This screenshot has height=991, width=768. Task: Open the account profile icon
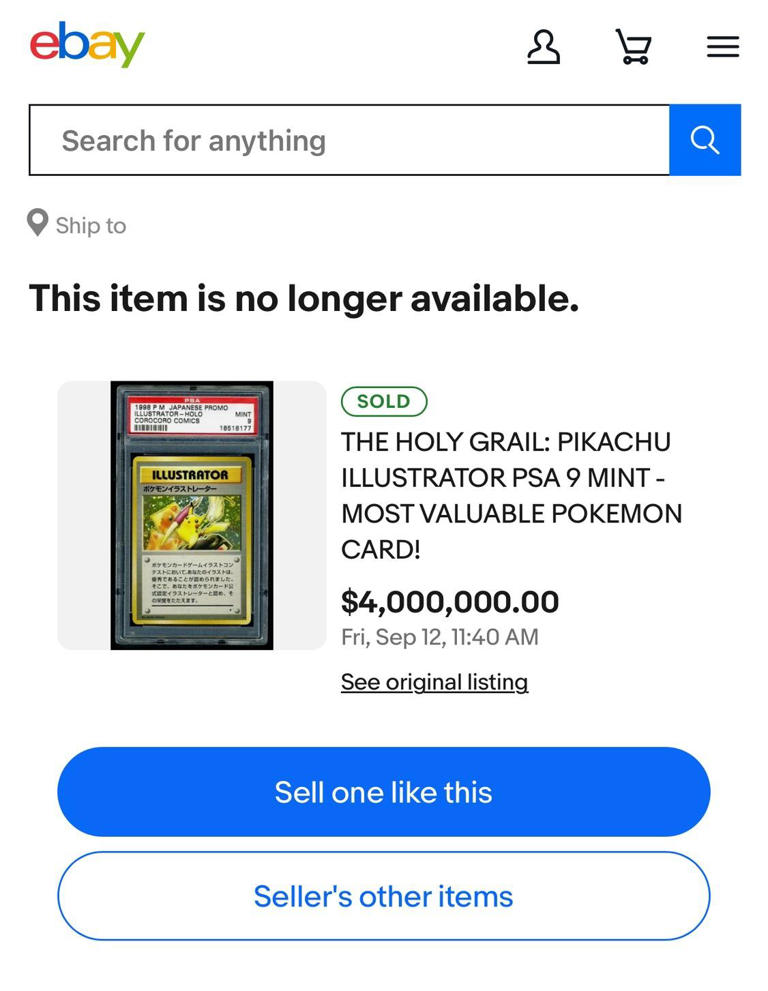(543, 47)
